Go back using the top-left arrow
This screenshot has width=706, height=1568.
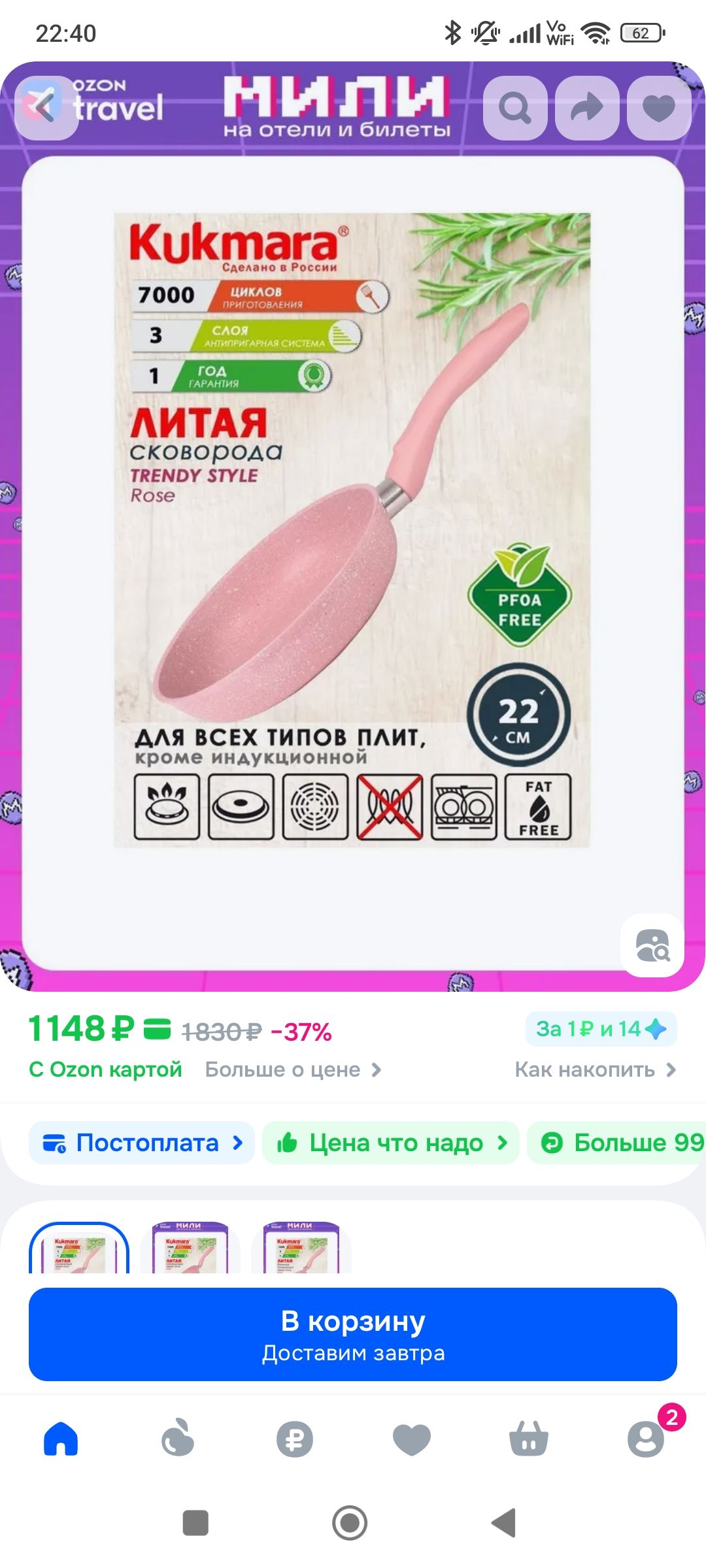pyautogui.click(x=46, y=108)
